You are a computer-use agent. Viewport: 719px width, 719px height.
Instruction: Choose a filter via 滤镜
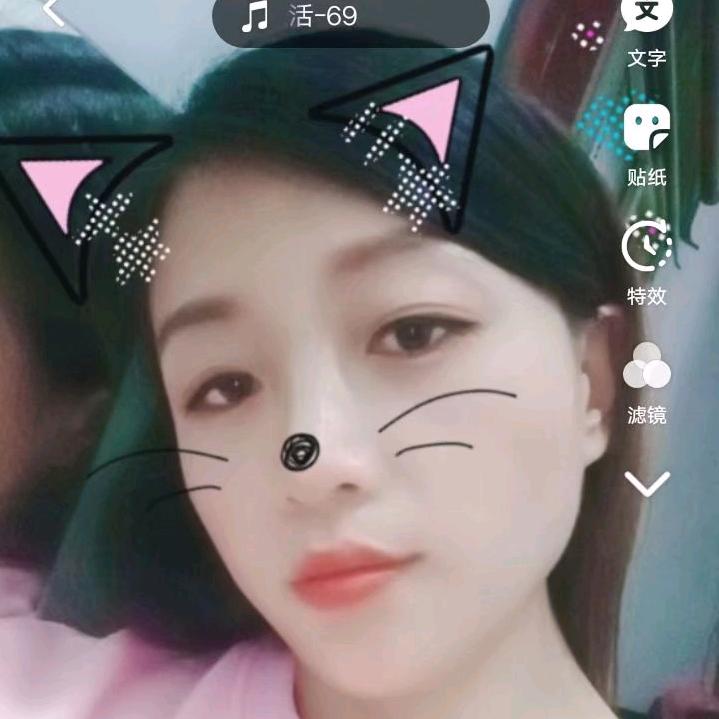[646, 378]
